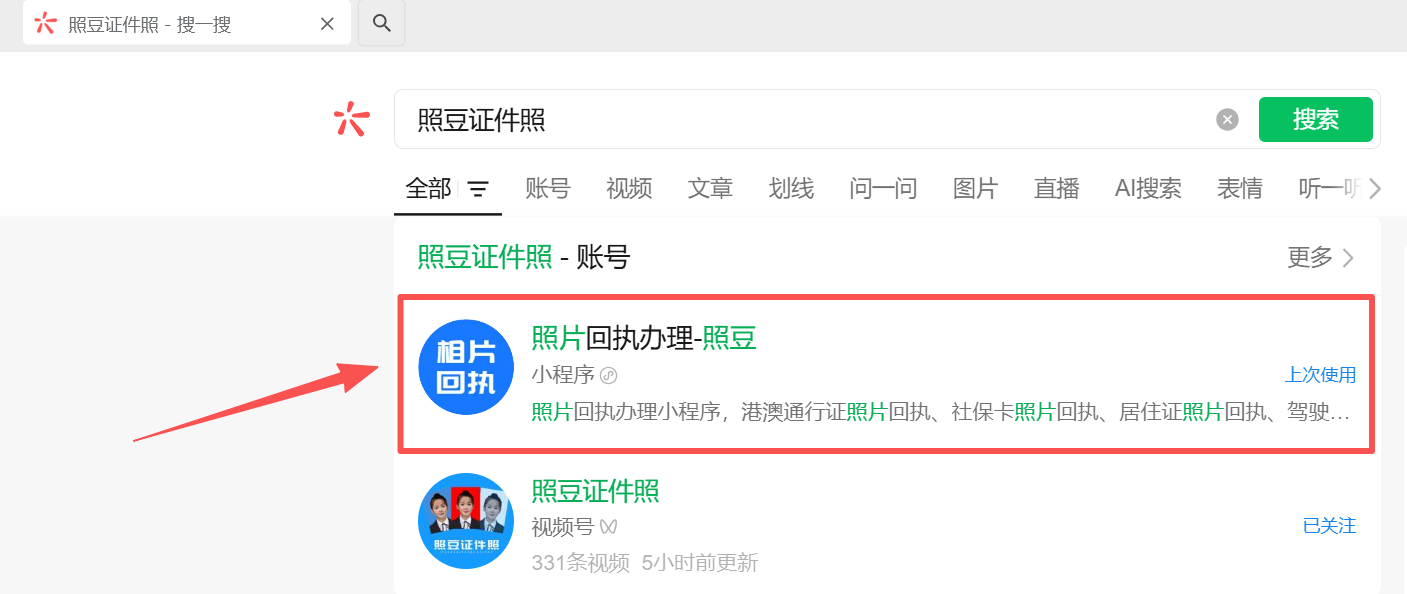Clear the search box text
1407x594 pixels.
coord(1227,120)
